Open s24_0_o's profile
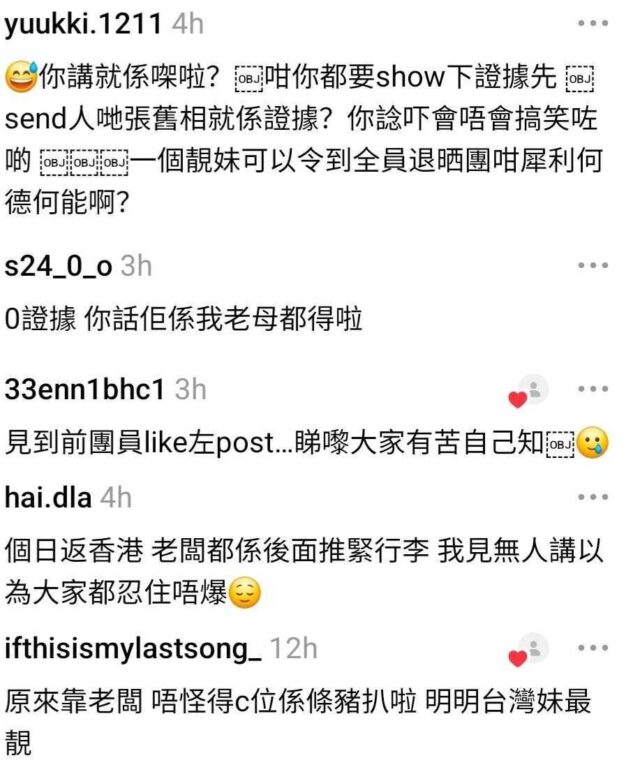Screen dimensions: 640x765 [60, 266]
